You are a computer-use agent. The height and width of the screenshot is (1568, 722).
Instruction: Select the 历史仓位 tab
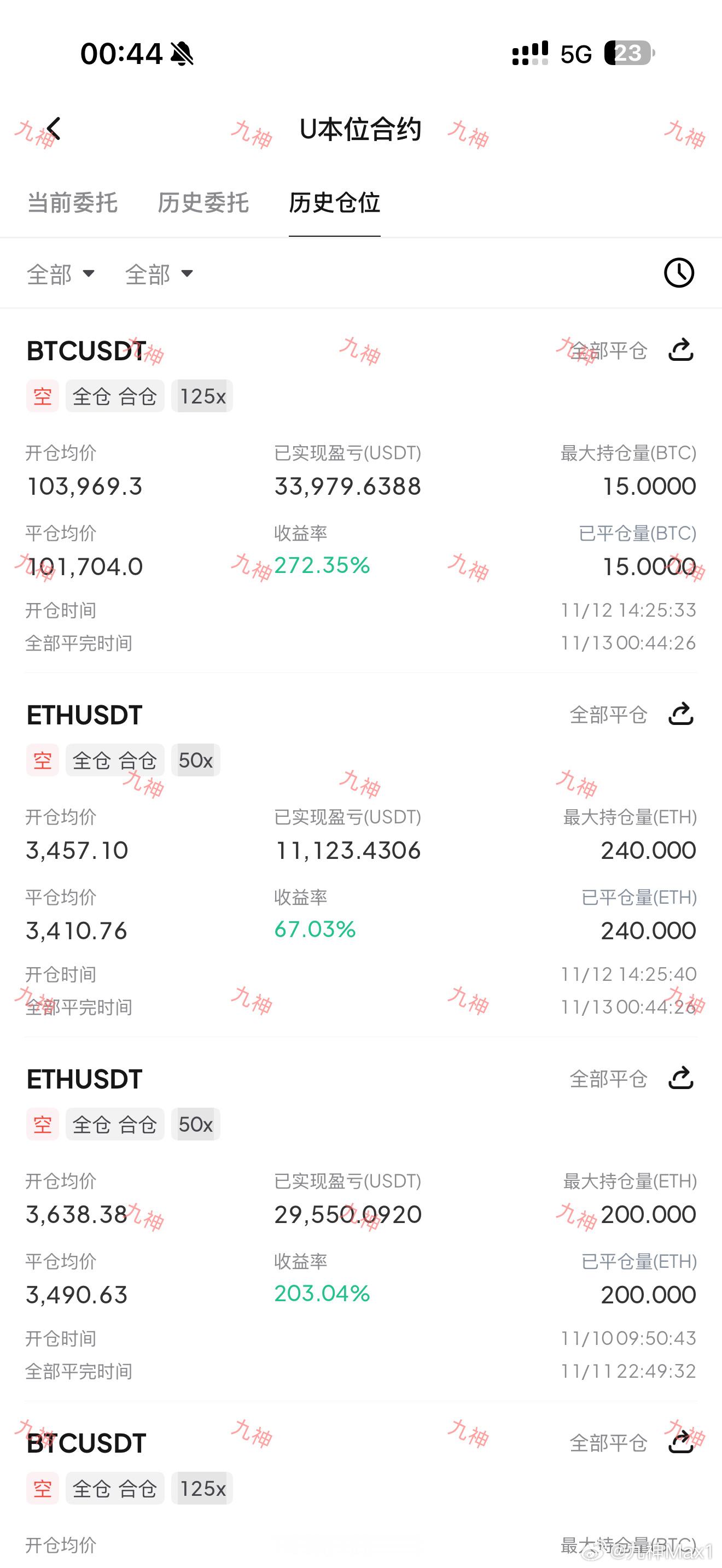334,203
